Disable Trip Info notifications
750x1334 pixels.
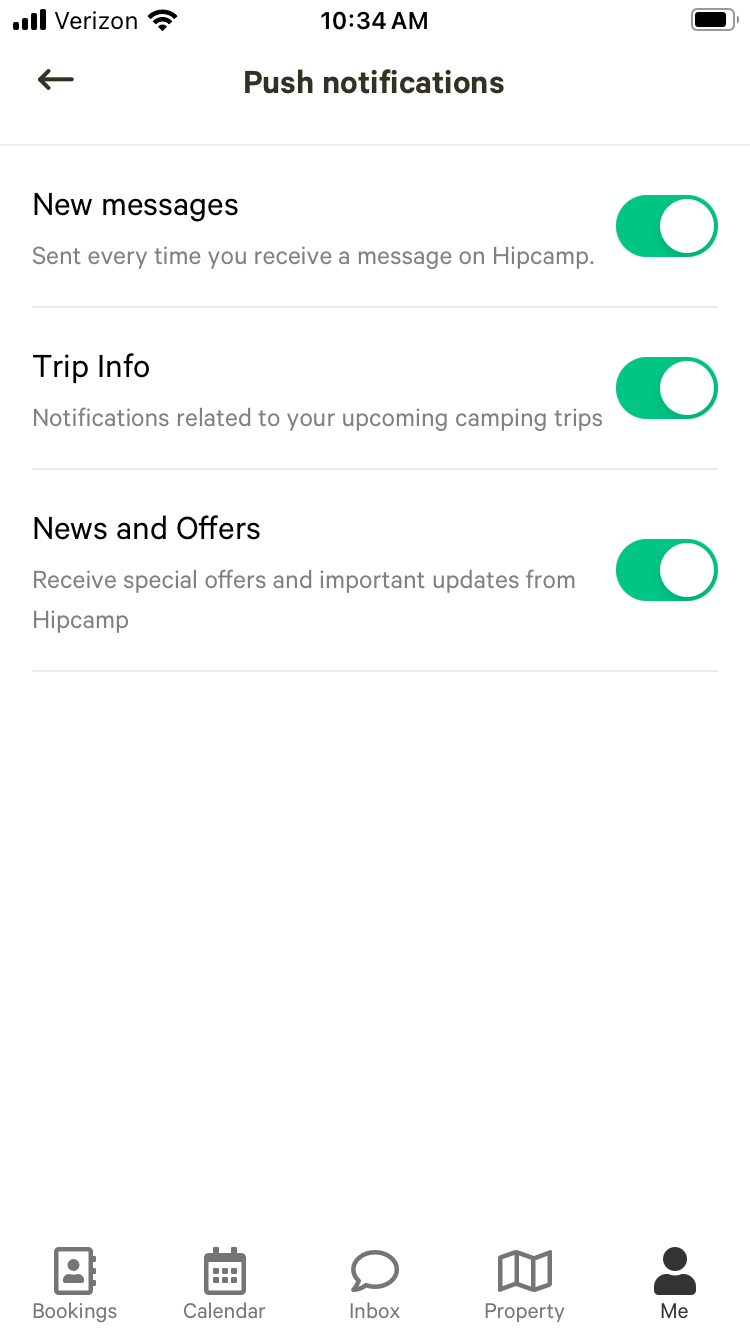pyautogui.click(x=667, y=388)
